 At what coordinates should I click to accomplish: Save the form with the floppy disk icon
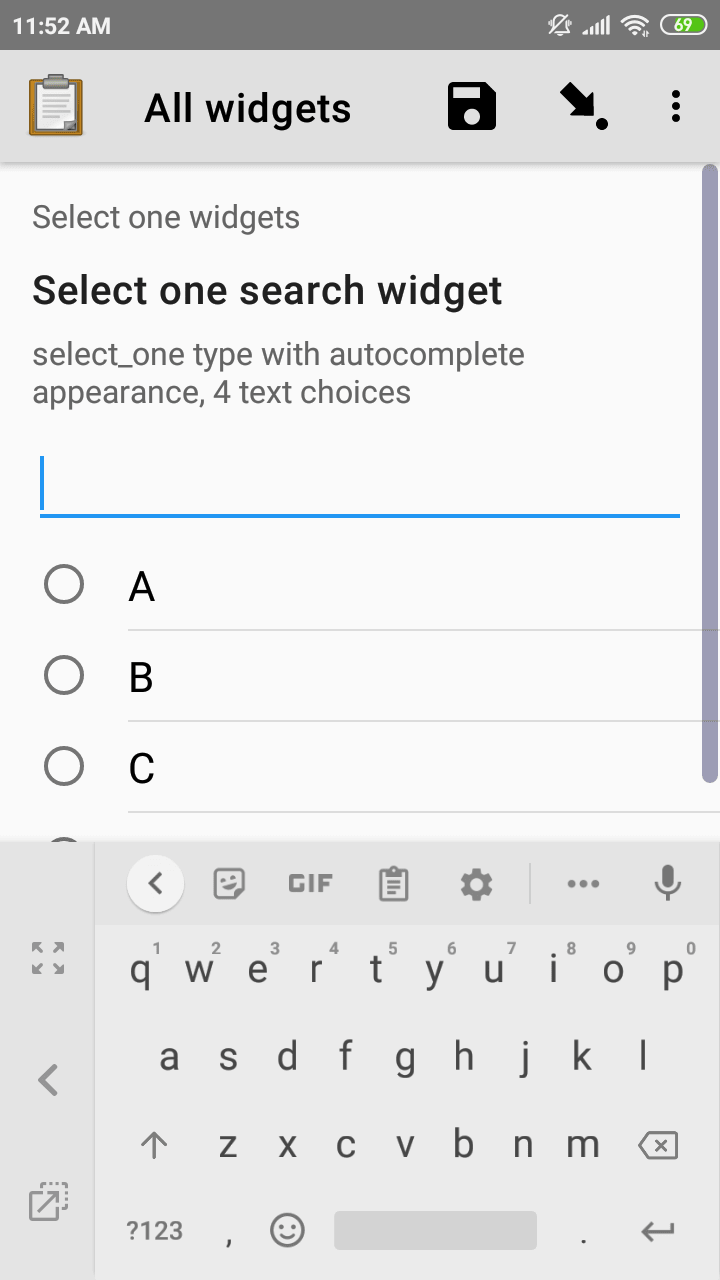(x=472, y=107)
